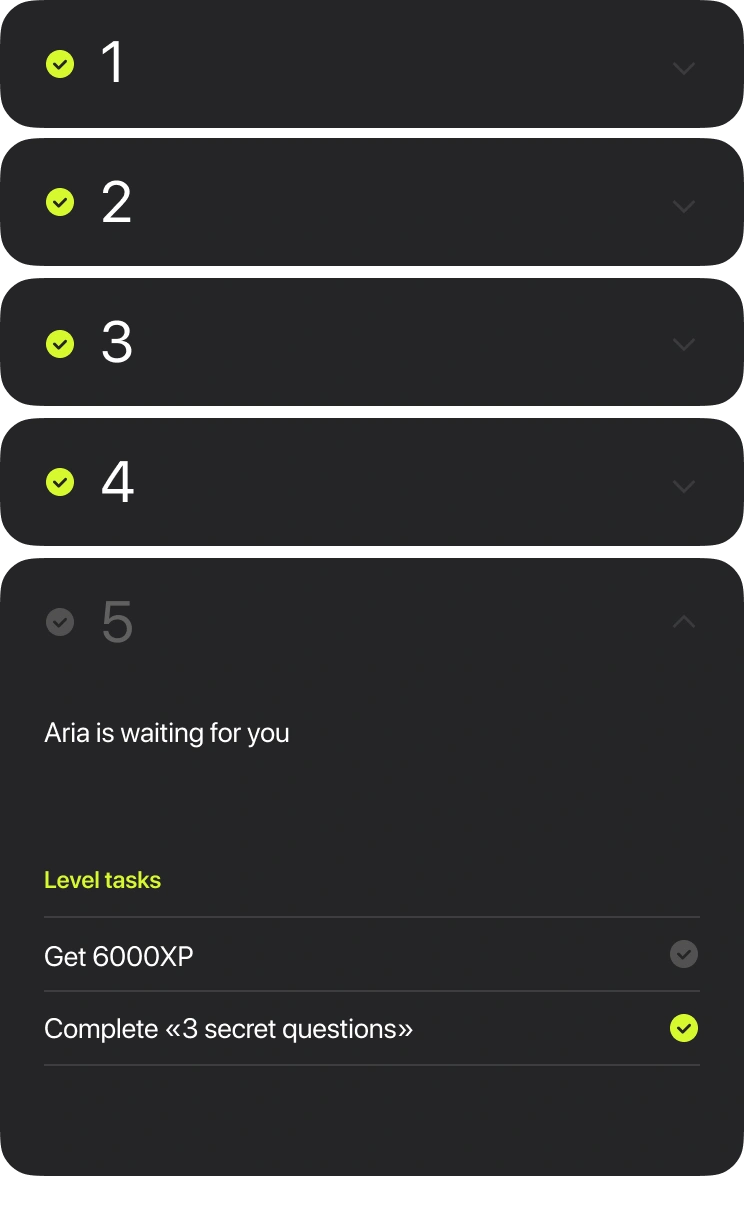The width and height of the screenshot is (744, 1214).
Task: Expand level 1 section
Action: pyautogui.click(x=683, y=68)
